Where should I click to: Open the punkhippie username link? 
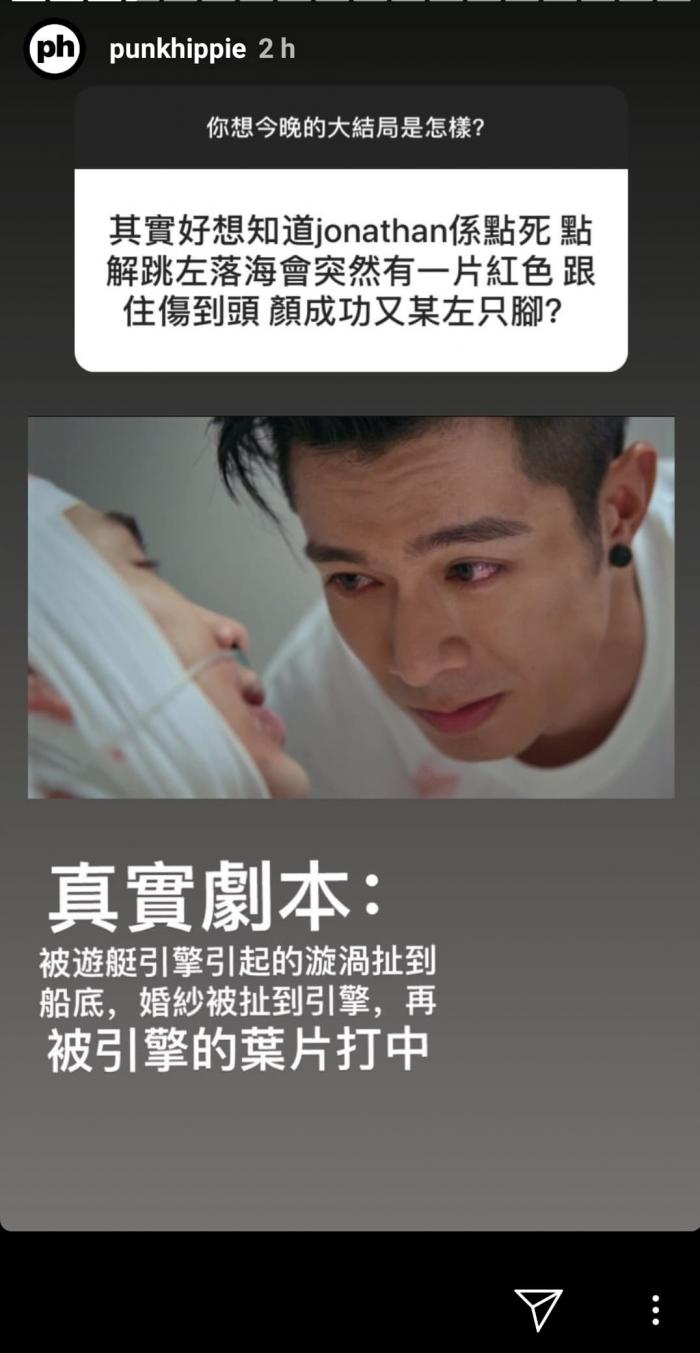[x=177, y=49]
